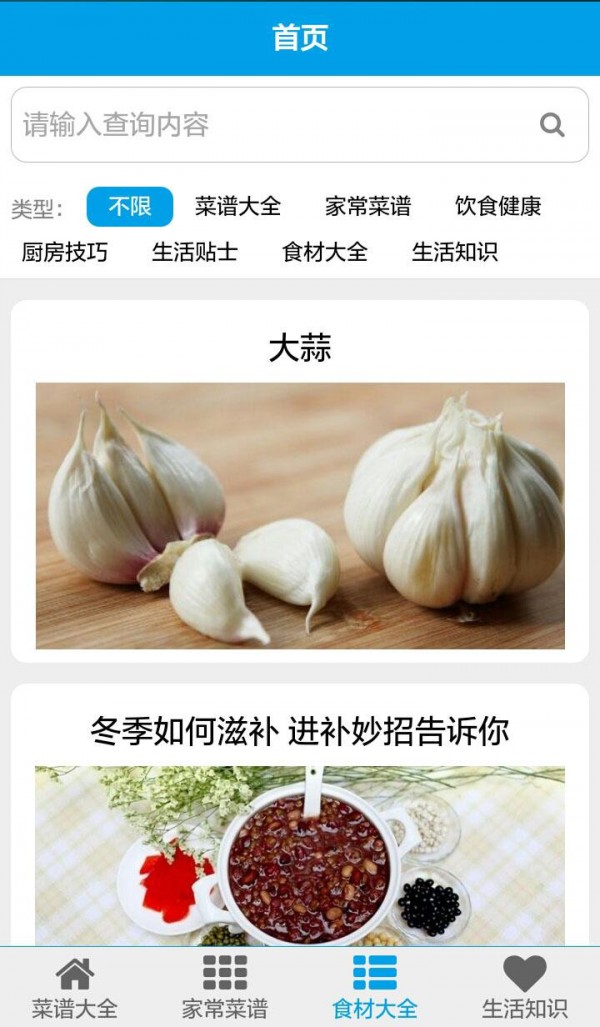The height and width of the screenshot is (1027, 600).
Task: Select the 不限 type filter
Action: coord(130,207)
